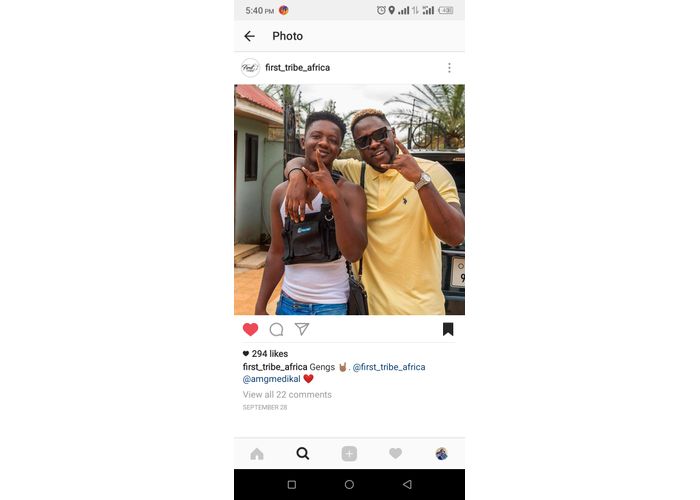View the 294 likes list
The height and width of the screenshot is (500, 700).
(x=269, y=354)
